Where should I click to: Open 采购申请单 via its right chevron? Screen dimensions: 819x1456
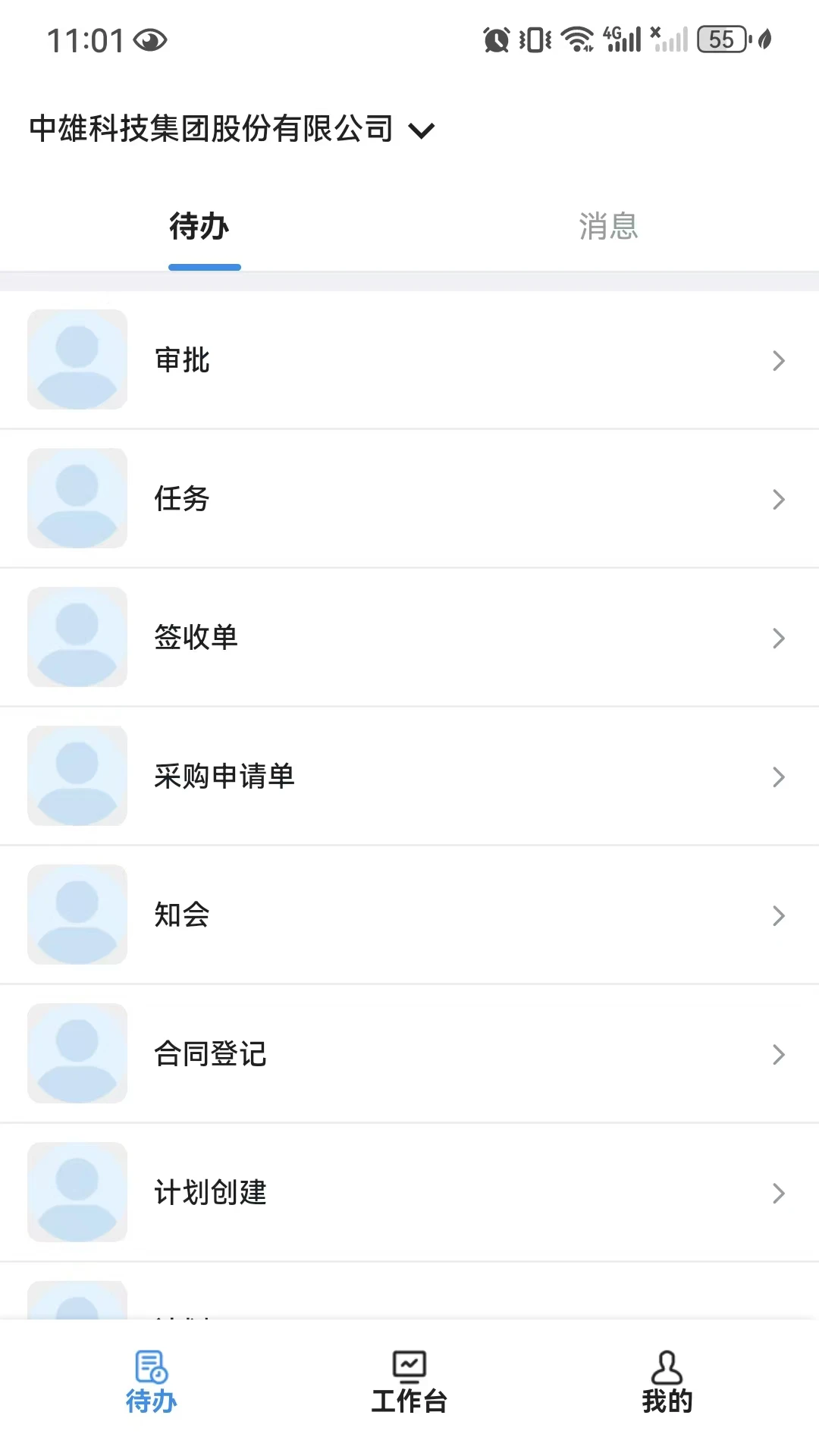tap(779, 776)
